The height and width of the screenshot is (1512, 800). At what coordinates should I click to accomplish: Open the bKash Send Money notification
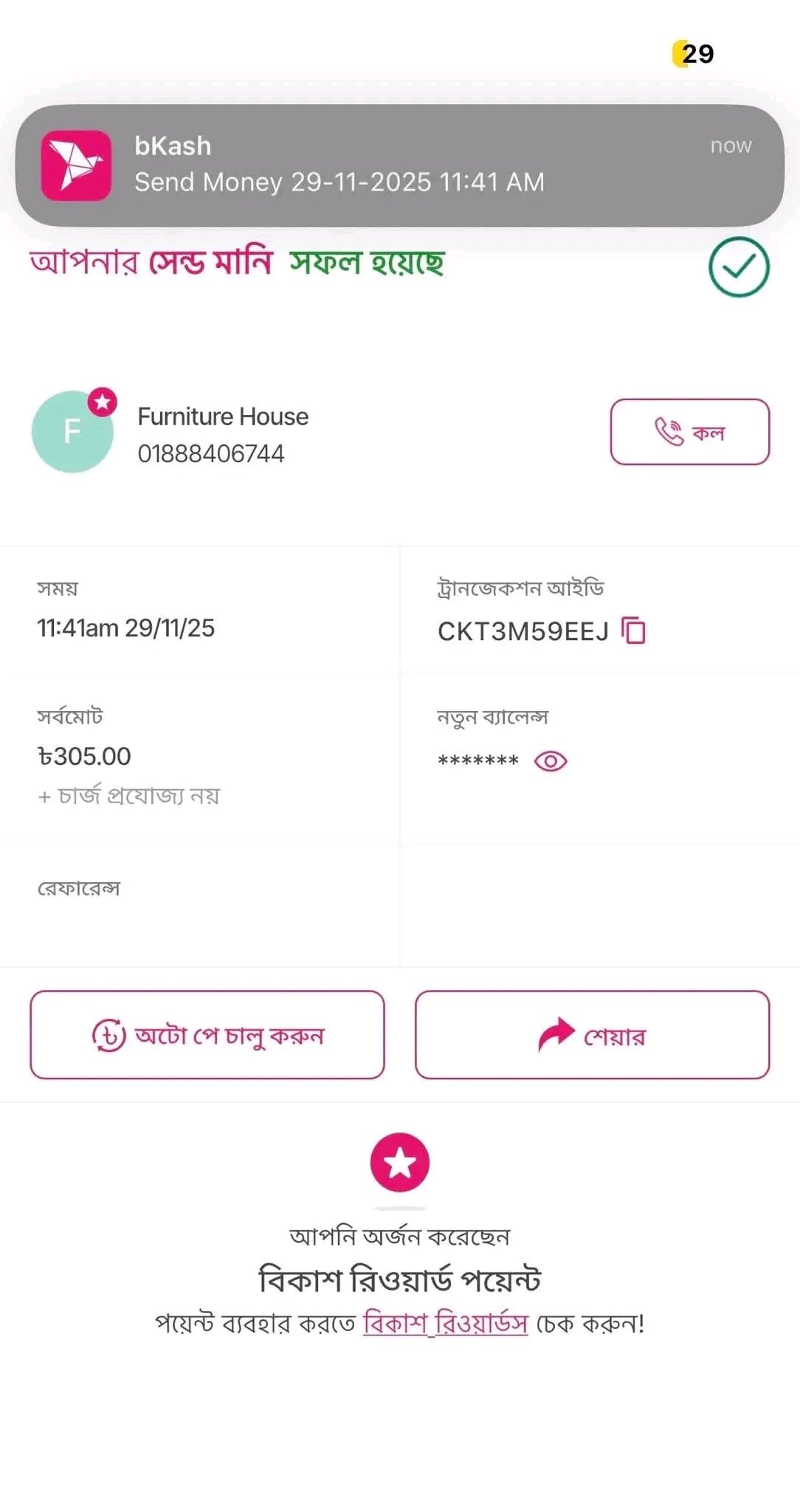coord(399,165)
